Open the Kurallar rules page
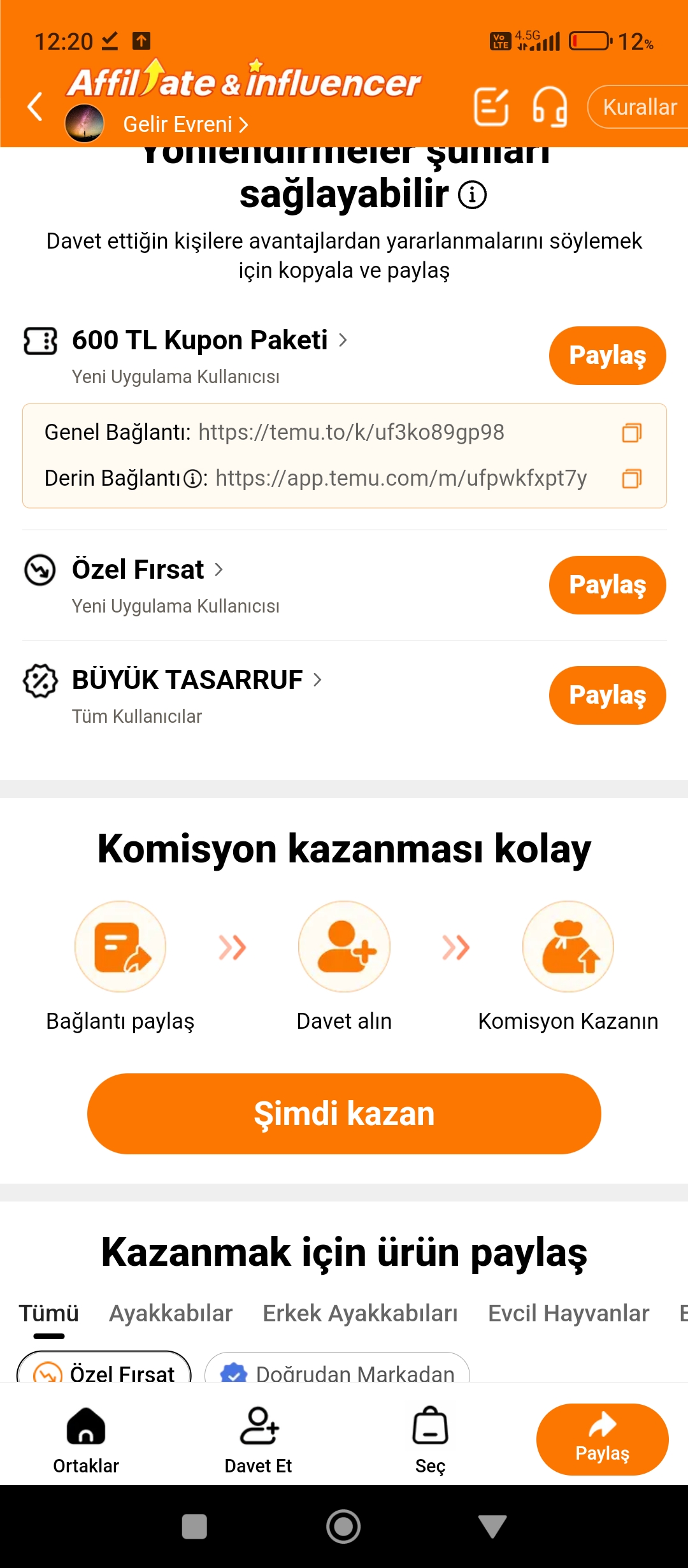 click(x=639, y=107)
